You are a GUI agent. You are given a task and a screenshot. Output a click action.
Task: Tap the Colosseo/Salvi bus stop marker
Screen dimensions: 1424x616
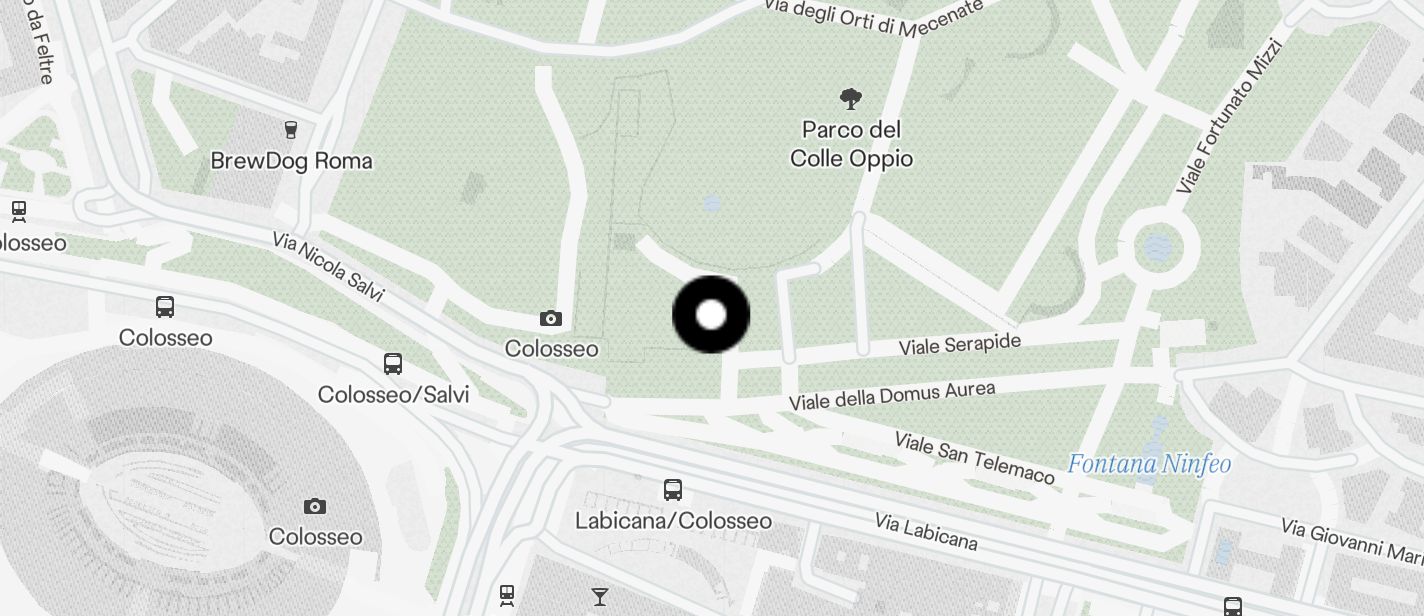[x=393, y=364]
